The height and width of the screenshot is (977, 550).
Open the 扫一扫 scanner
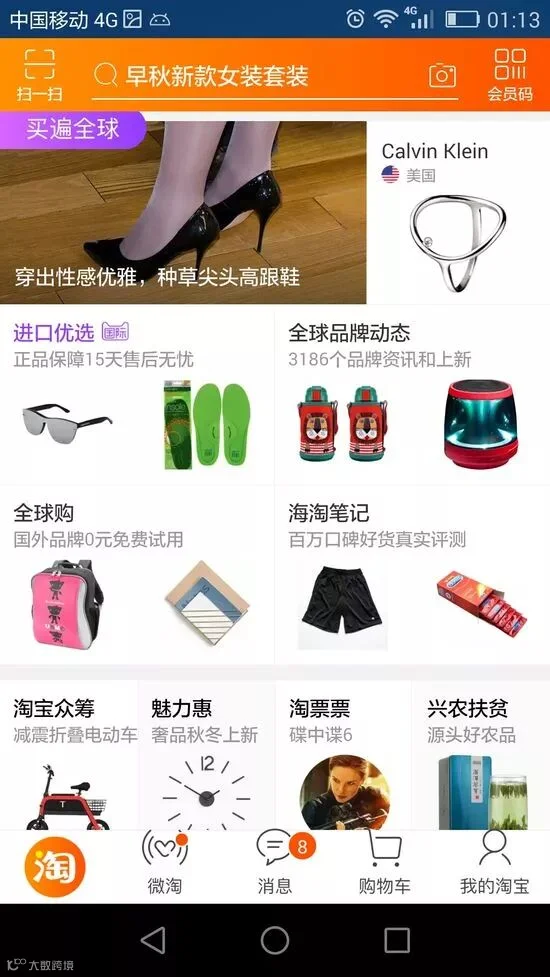tap(39, 75)
